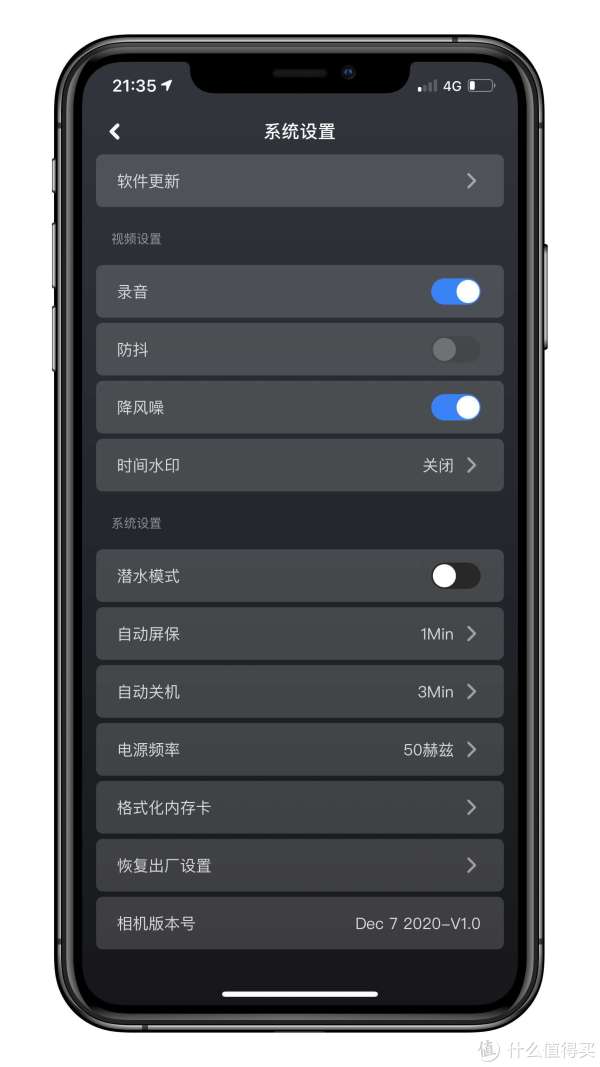Disable the 降风噪 switch
This screenshot has height=1067, width=600.
(x=456, y=408)
